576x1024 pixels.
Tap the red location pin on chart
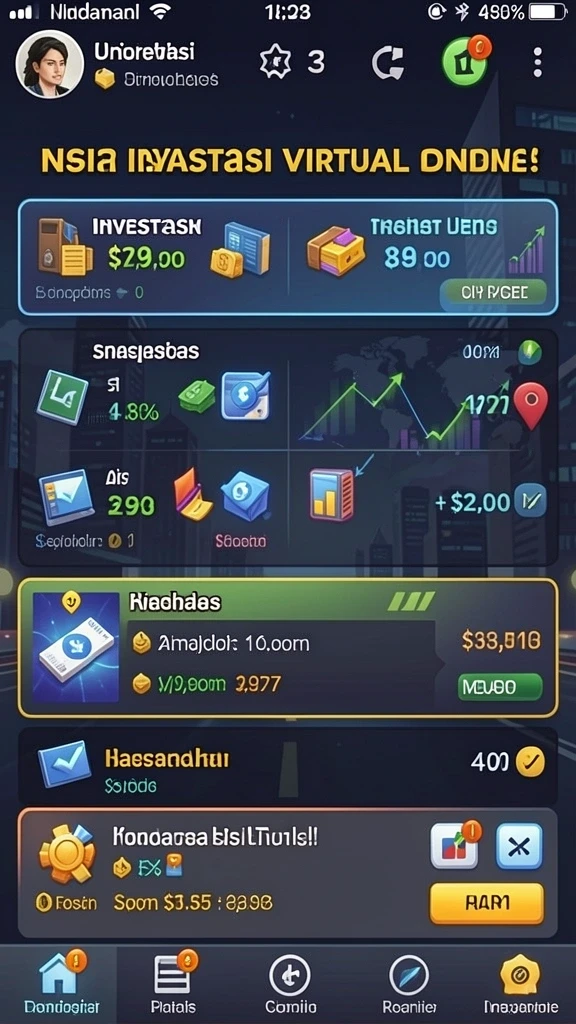[x=530, y=406]
